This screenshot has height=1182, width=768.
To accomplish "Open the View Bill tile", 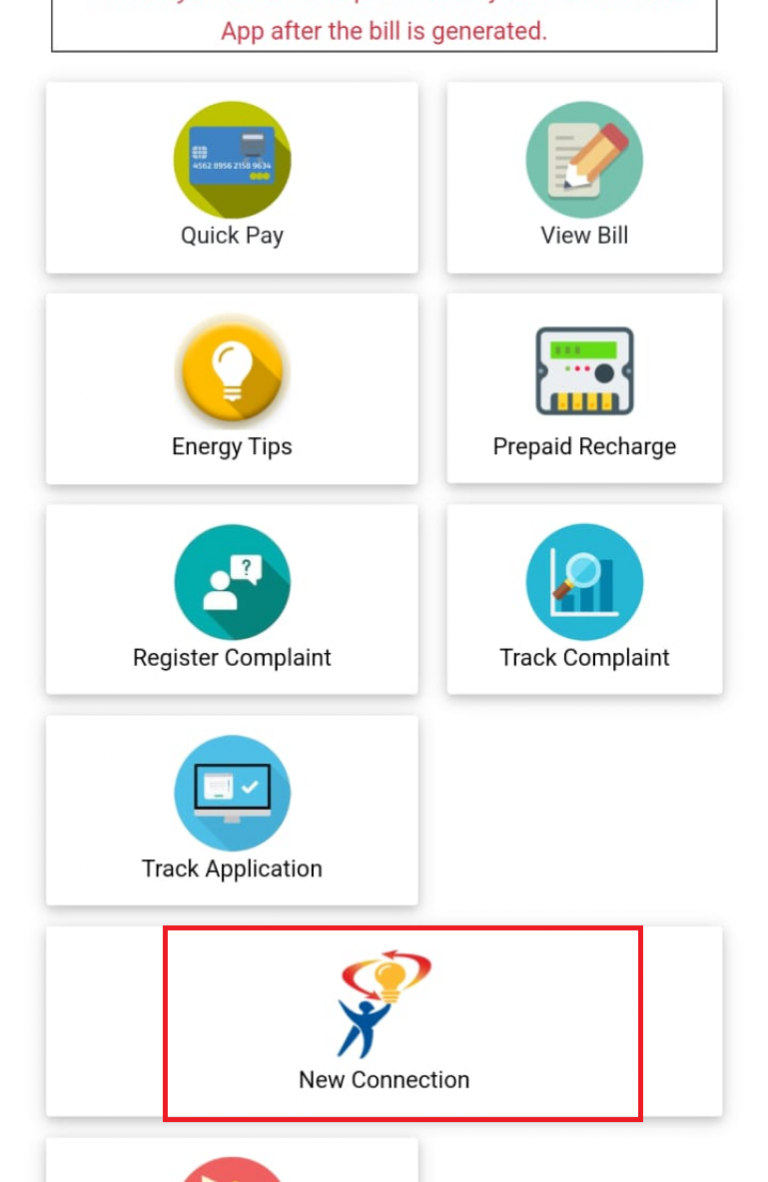I will [584, 177].
